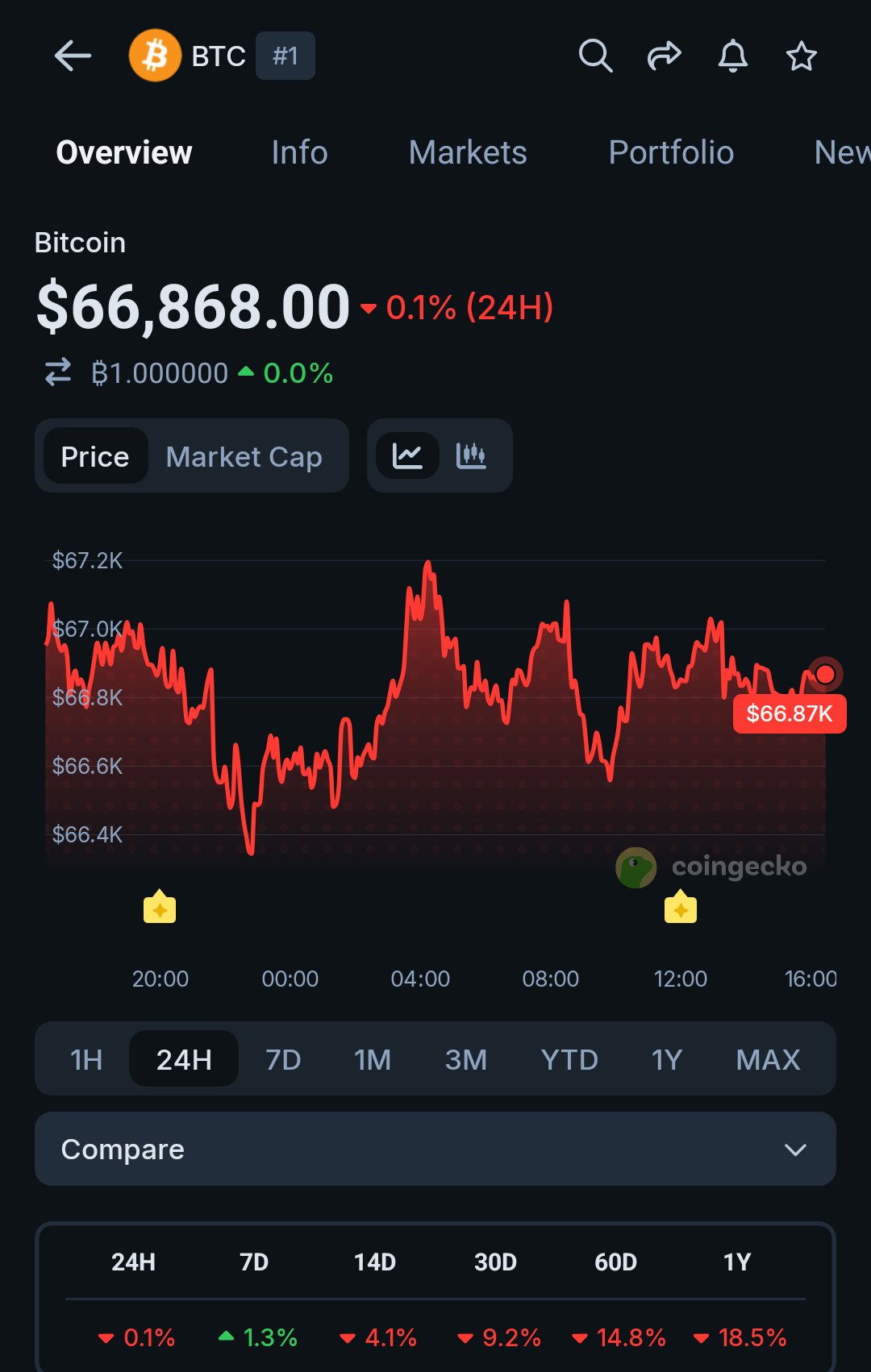Tap the currency swap arrows icon
Screen dimensions: 871x1372
pyautogui.click(x=58, y=372)
